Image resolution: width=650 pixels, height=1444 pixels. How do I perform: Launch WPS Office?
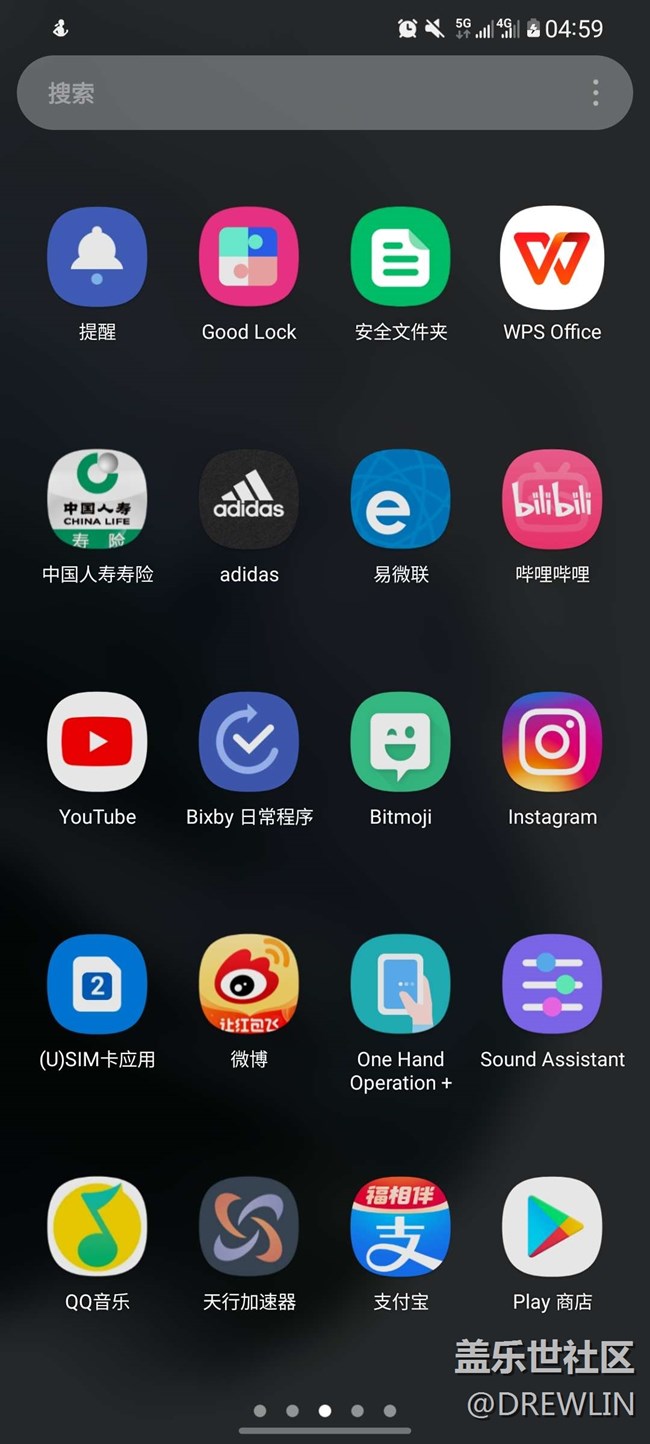552,257
